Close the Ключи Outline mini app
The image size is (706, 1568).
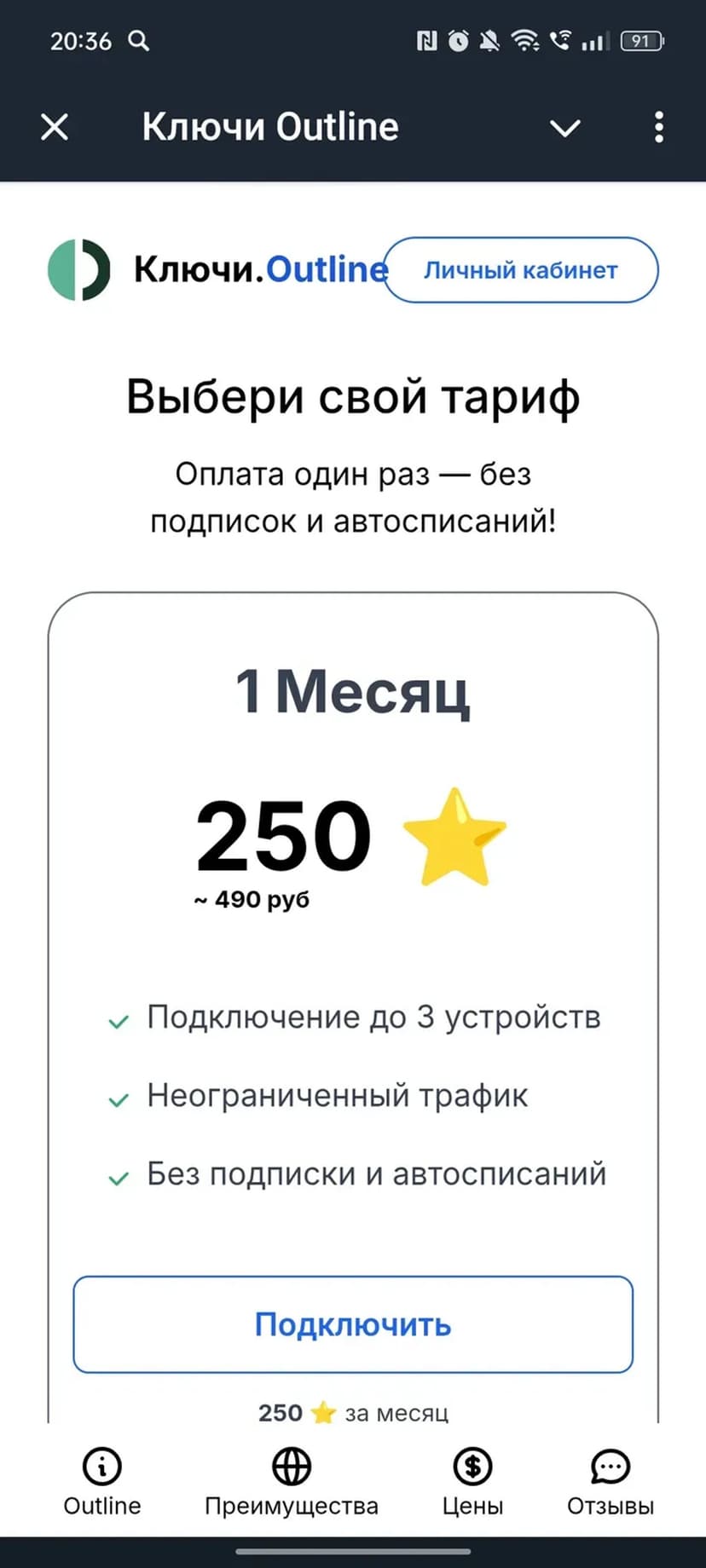55,128
